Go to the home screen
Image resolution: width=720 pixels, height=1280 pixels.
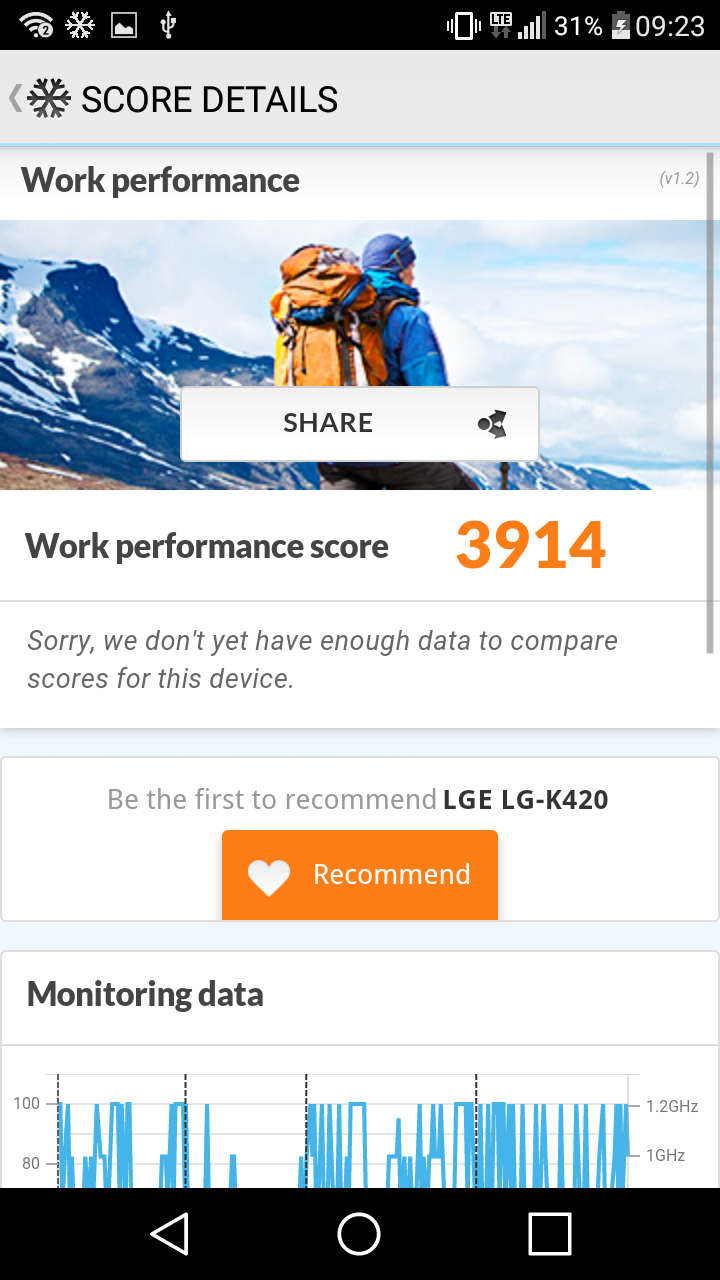[359, 1233]
